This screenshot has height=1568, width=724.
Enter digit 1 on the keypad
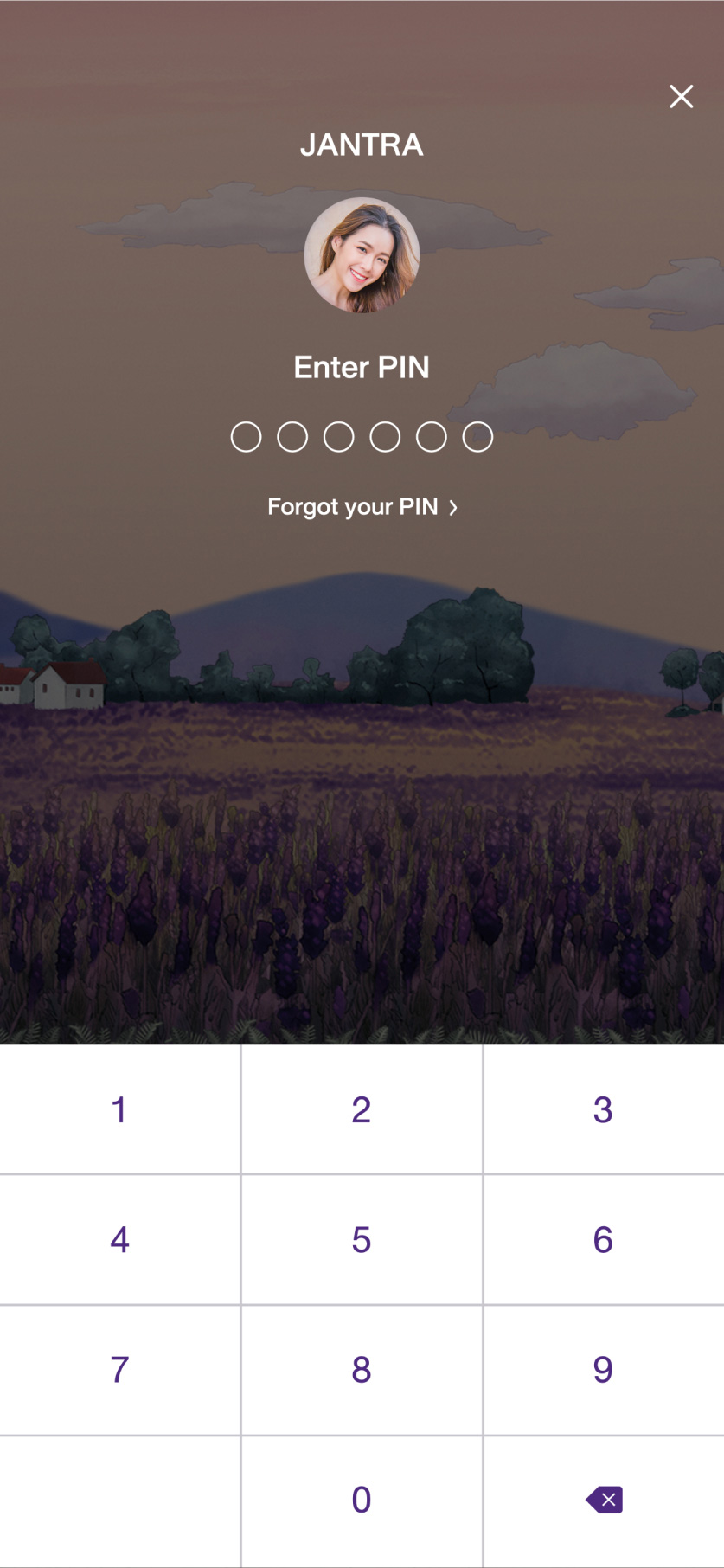click(119, 1109)
